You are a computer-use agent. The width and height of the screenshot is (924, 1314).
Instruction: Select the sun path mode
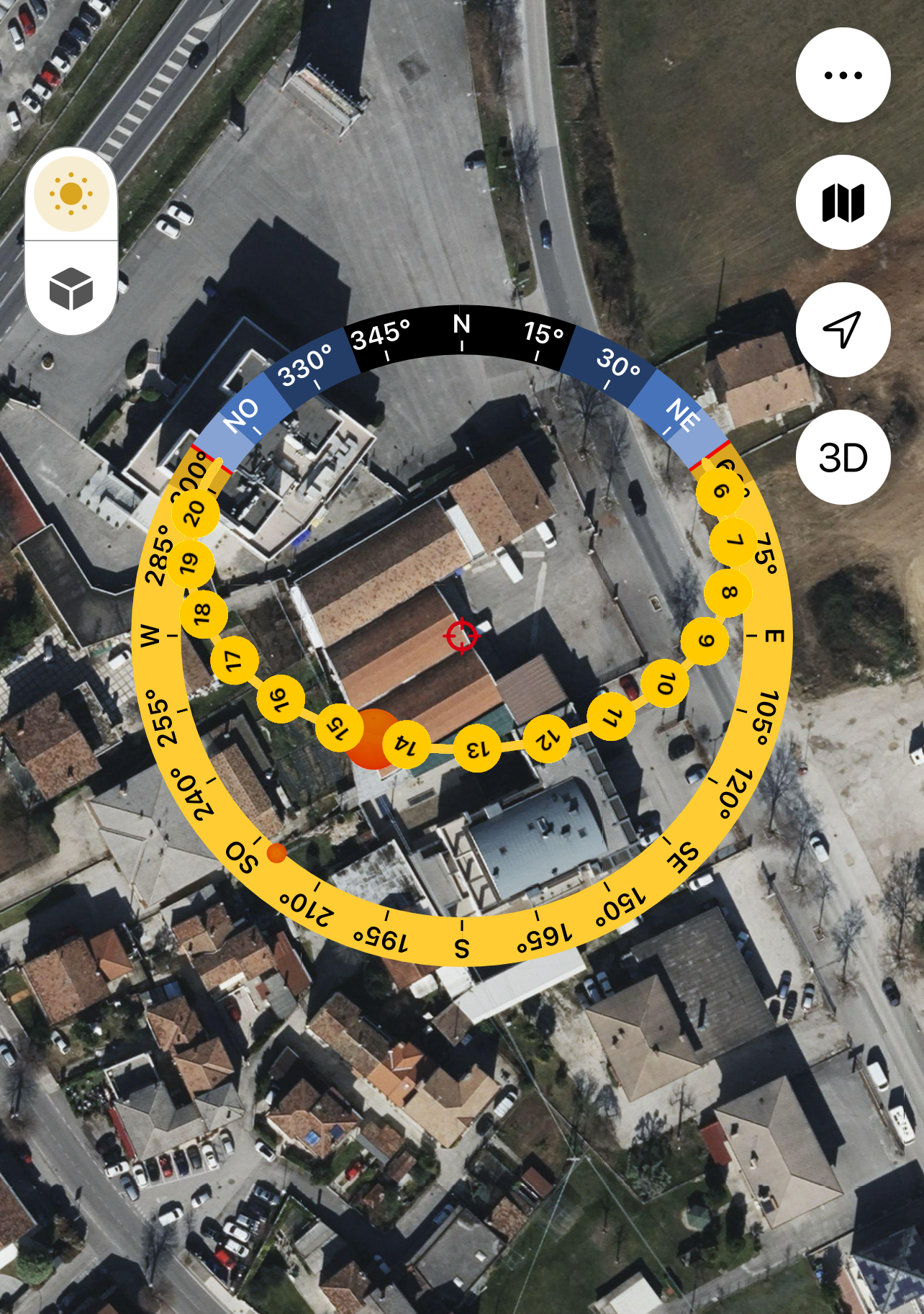point(71,194)
